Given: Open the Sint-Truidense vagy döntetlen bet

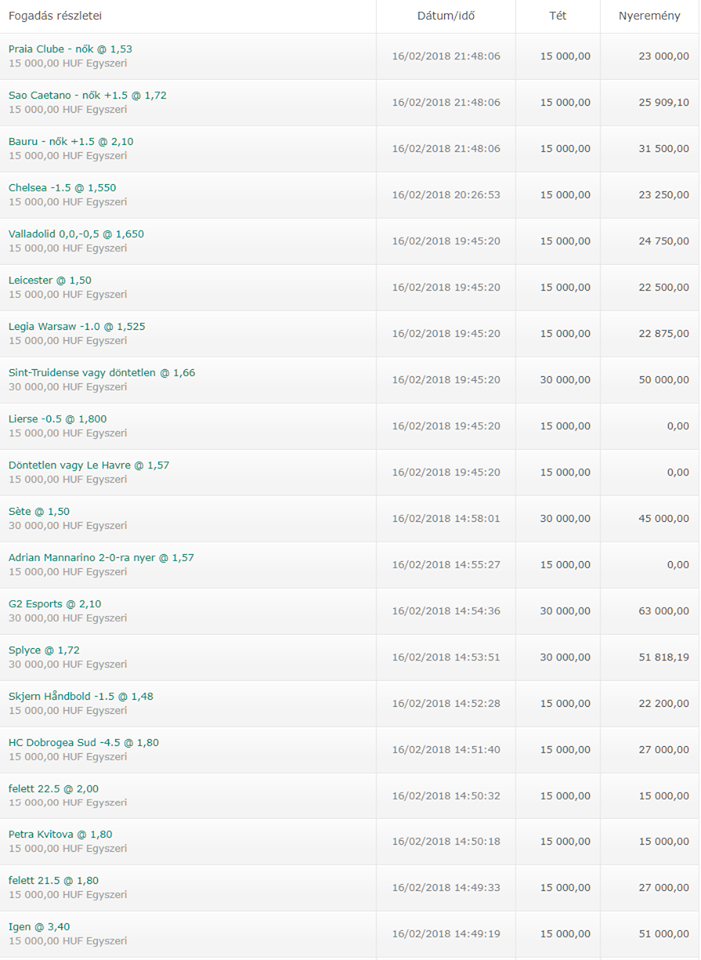Looking at the screenshot, I should coord(102,372).
